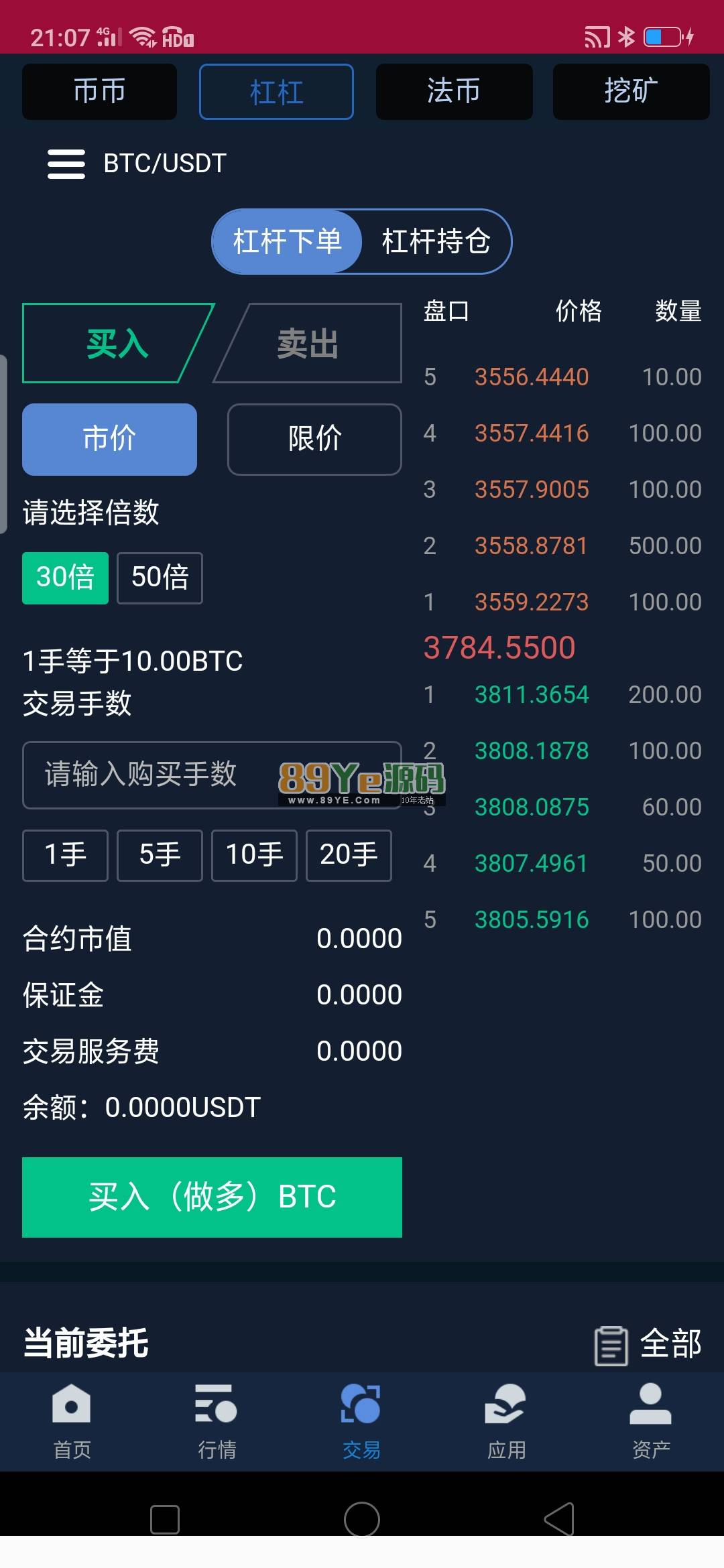Screen dimensions: 724x1568
Task: Select 30倍 leverage
Action: 65,578
